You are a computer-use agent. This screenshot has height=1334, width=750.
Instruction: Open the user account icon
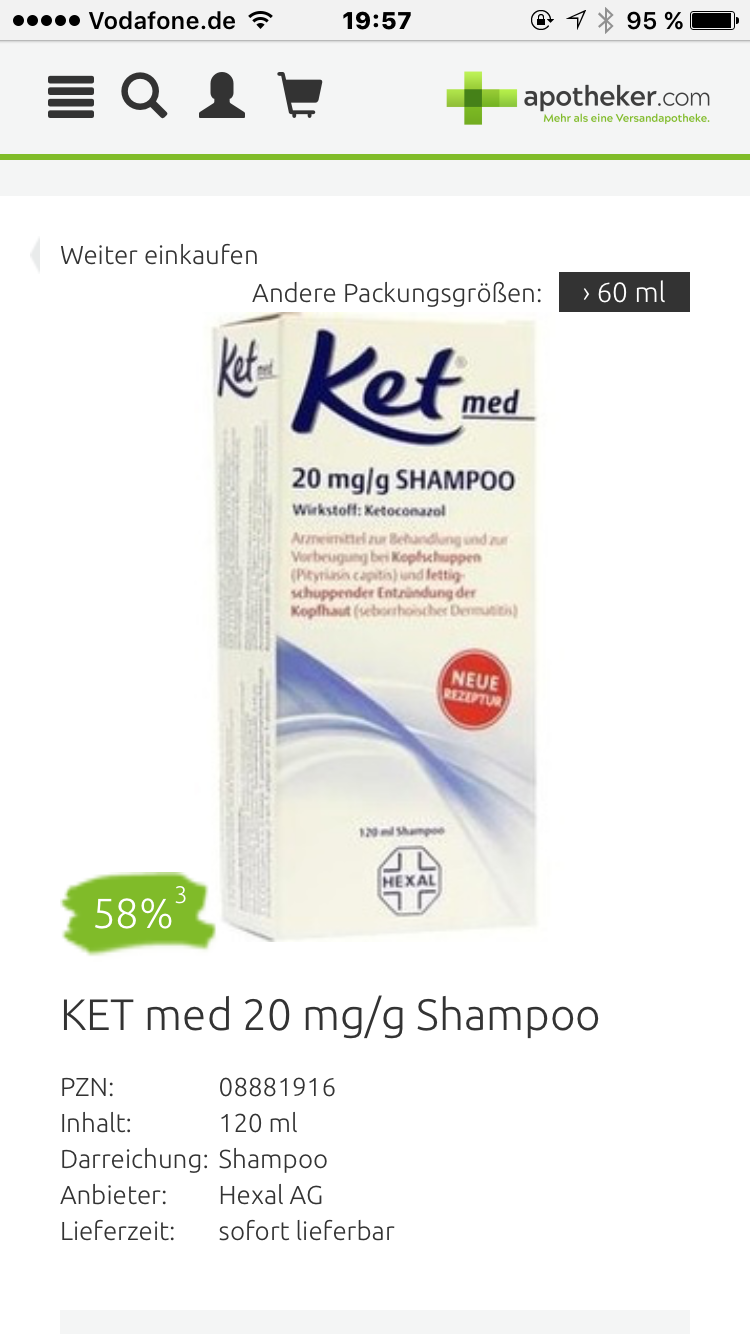tap(221, 97)
